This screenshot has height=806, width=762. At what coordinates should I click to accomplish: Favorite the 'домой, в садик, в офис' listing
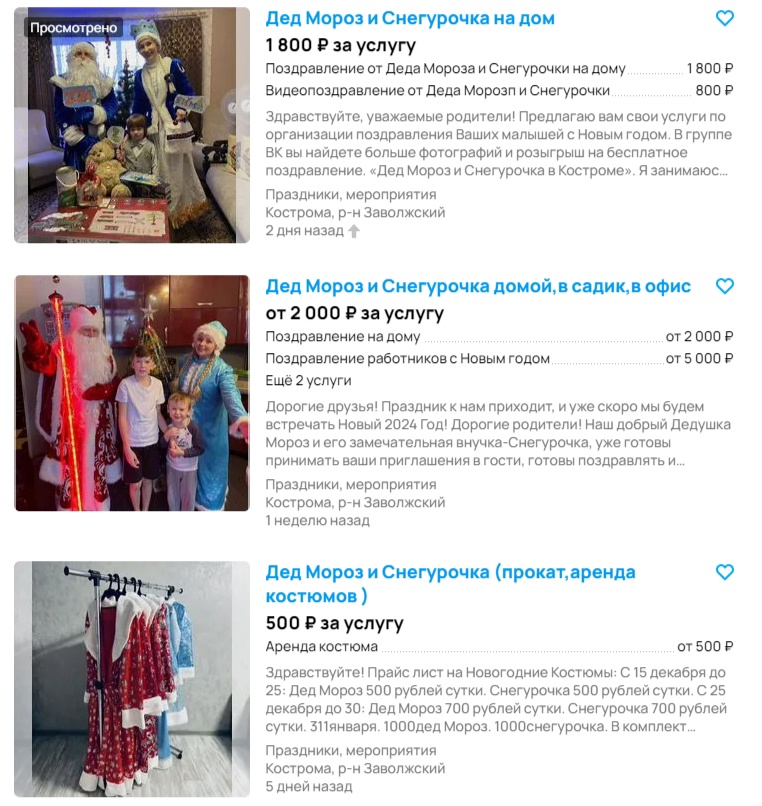click(725, 286)
